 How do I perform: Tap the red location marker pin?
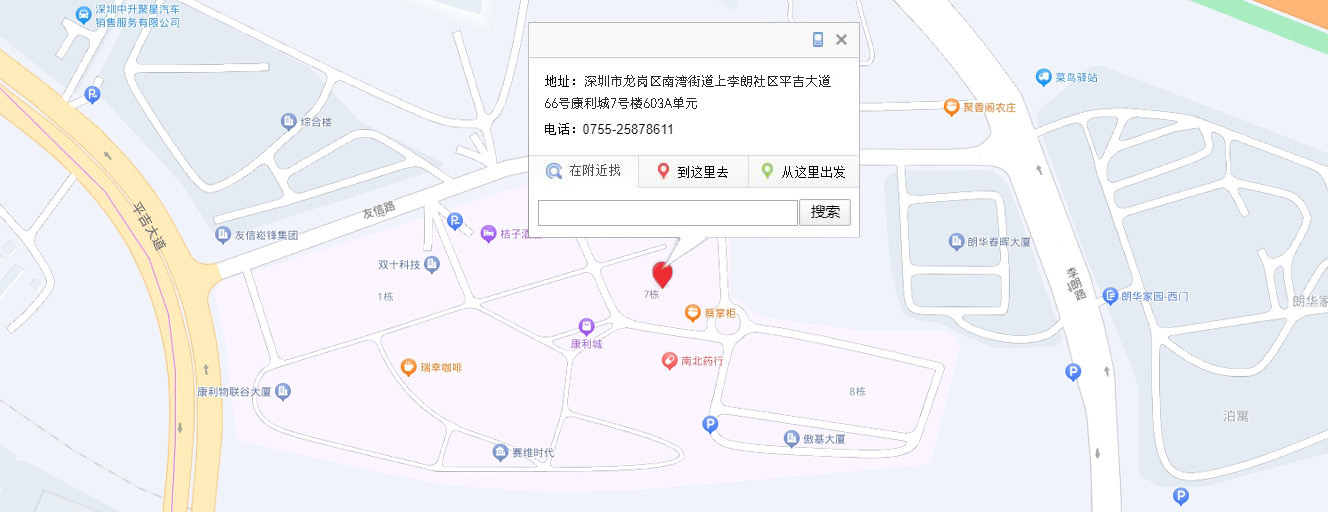click(662, 272)
